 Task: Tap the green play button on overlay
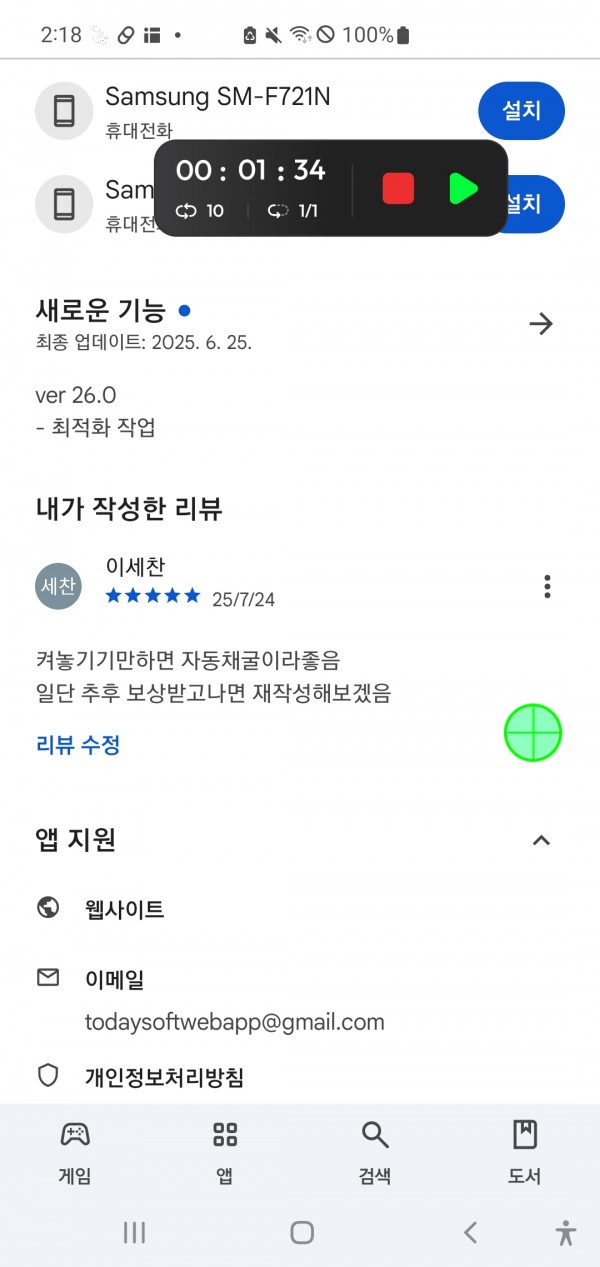click(463, 188)
